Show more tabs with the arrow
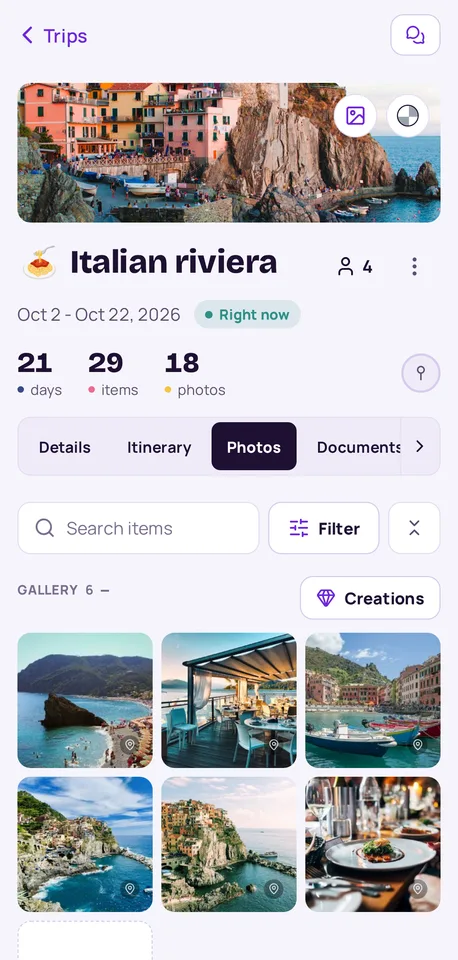 click(x=420, y=446)
